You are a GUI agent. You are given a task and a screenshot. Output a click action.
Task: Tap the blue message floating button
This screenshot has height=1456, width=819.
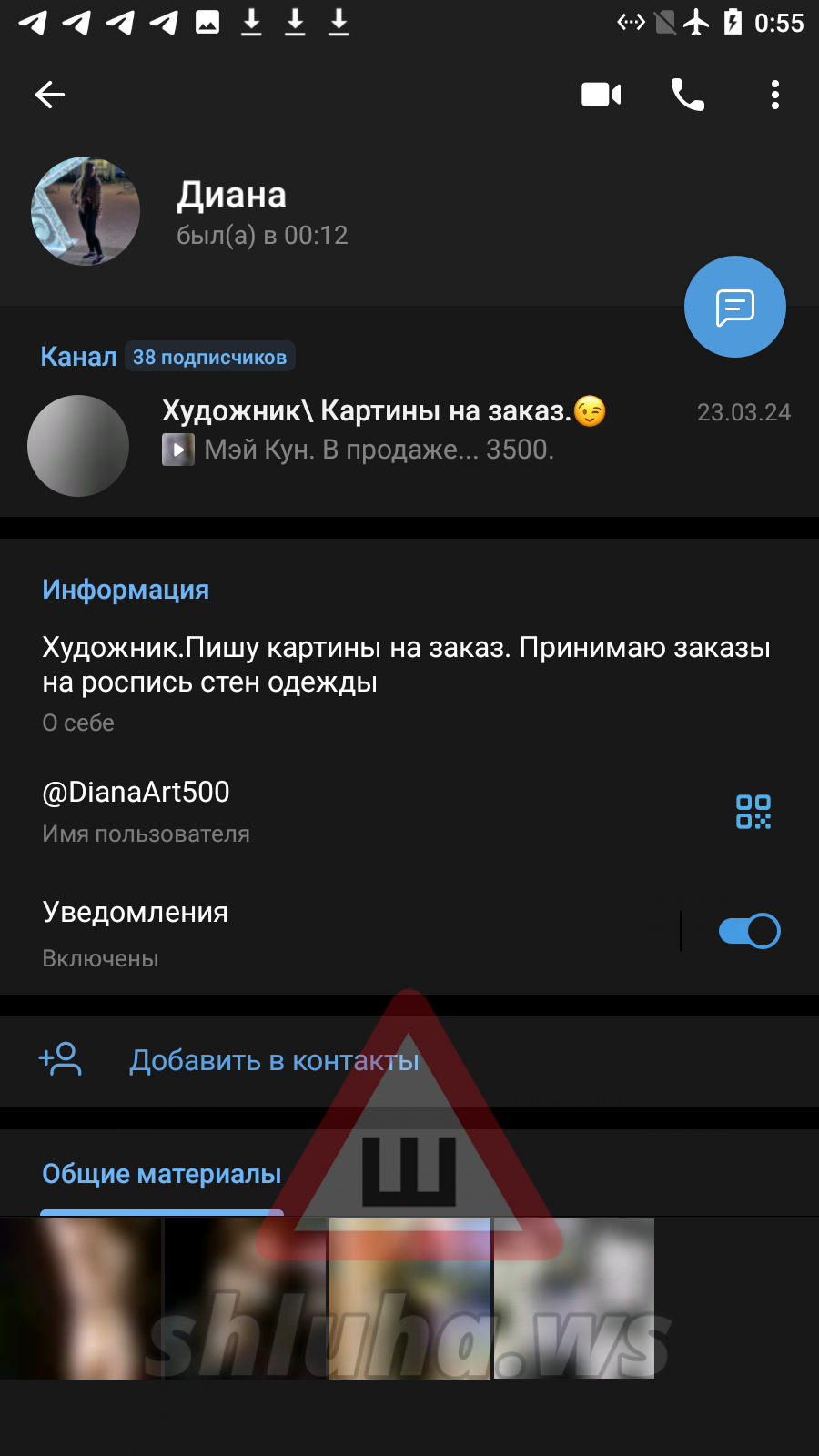734,308
